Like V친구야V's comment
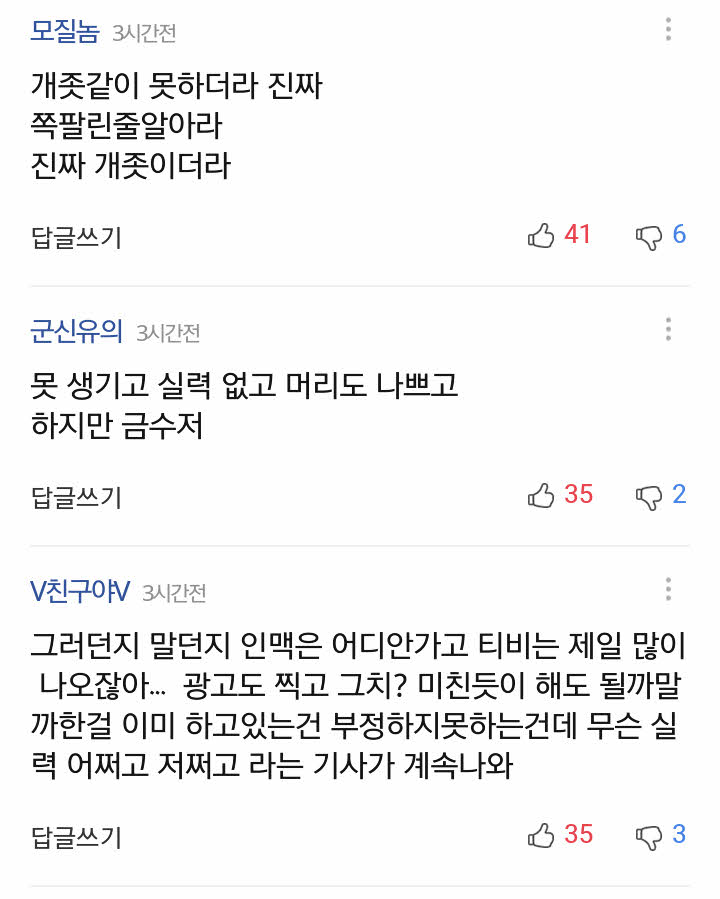 pyautogui.click(x=541, y=835)
